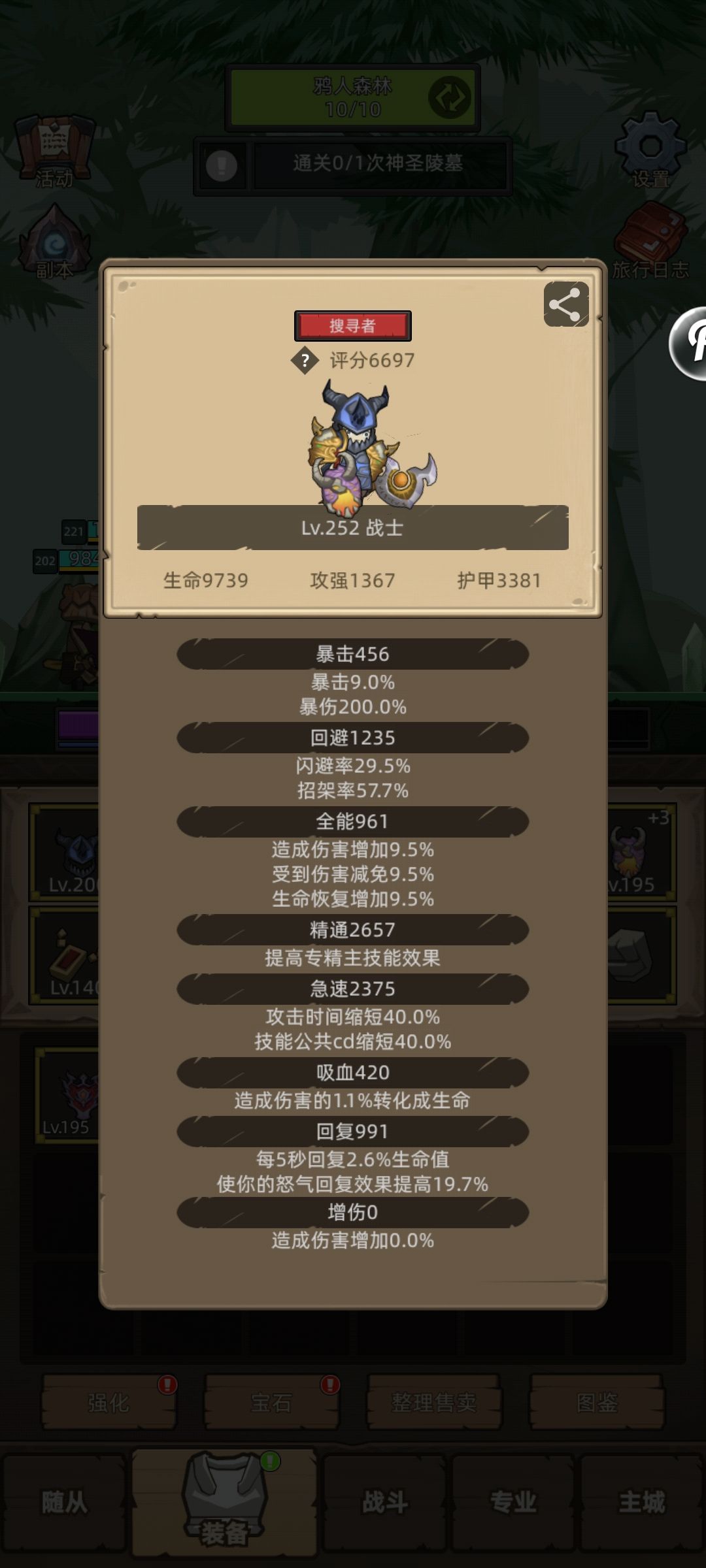The width and height of the screenshot is (706, 1568).
Task: Open the 活动 events scroll icon
Action: coord(56,152)
